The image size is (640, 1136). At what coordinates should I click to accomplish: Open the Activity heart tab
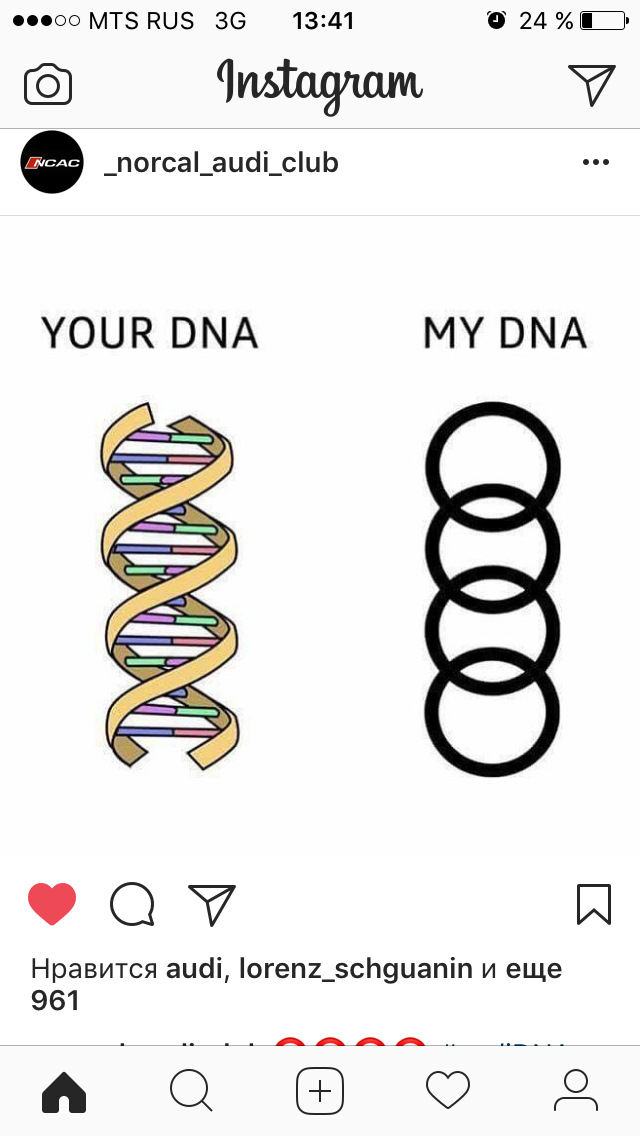(x=447, y=1090)
